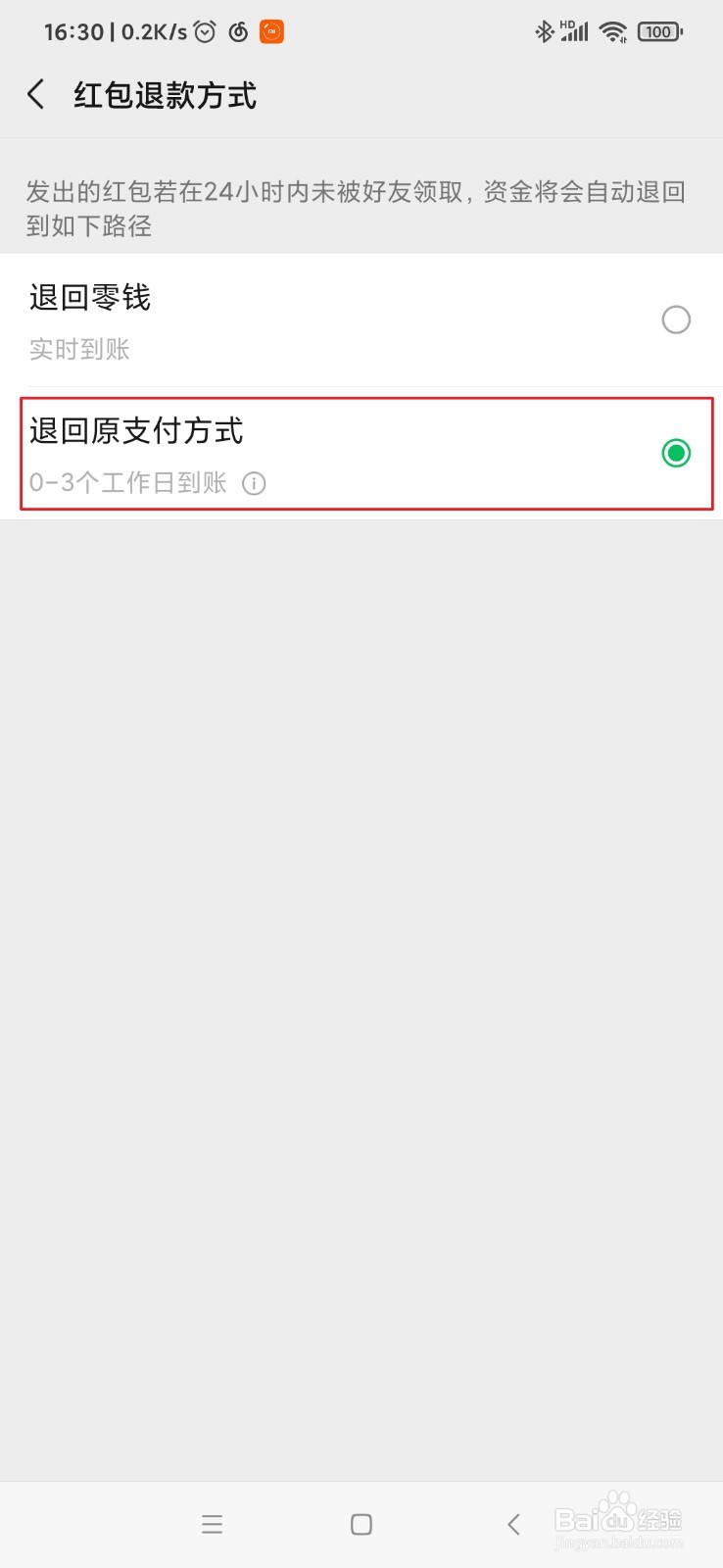Tap the WiFi icon in the status bar

click(x=612, y=30)
